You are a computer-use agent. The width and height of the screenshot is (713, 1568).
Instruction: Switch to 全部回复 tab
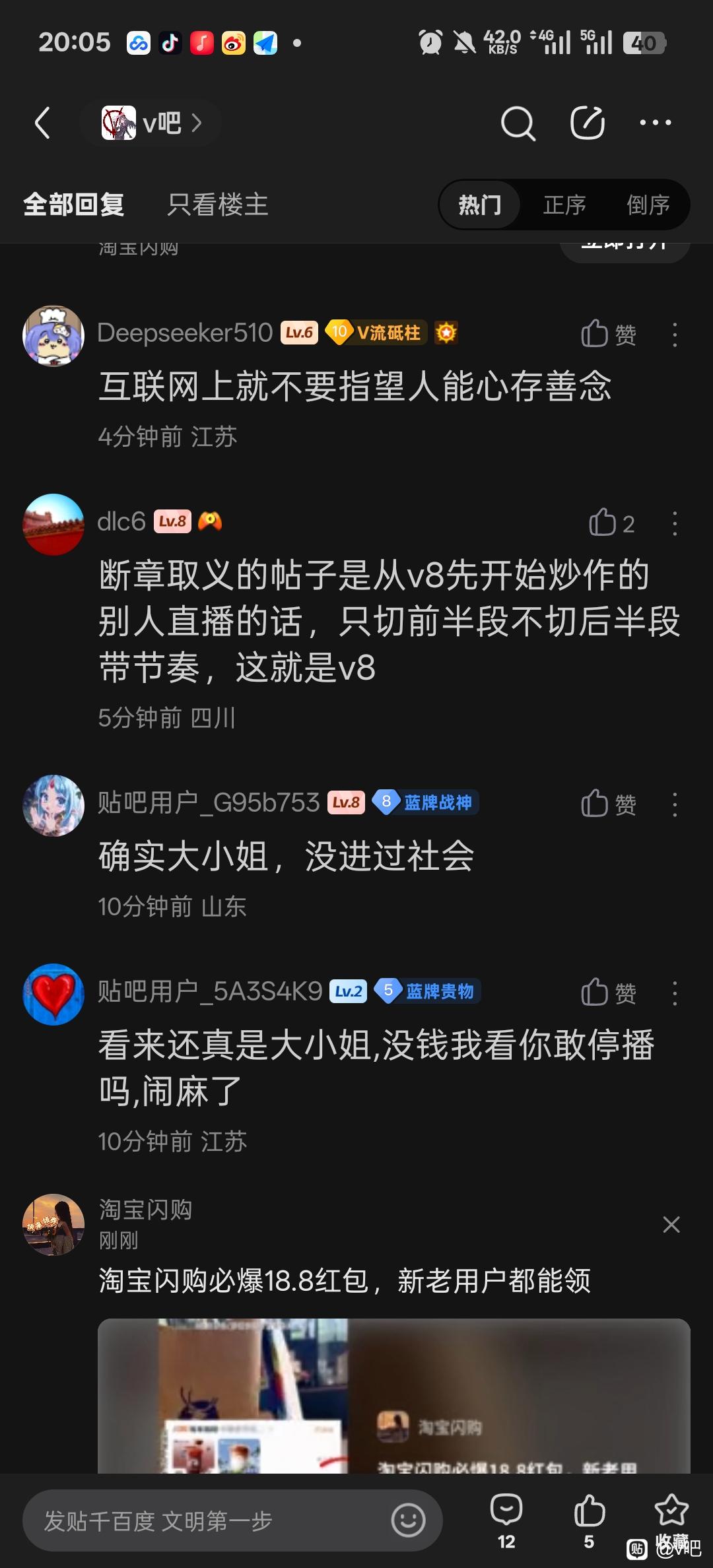point(74,205)
